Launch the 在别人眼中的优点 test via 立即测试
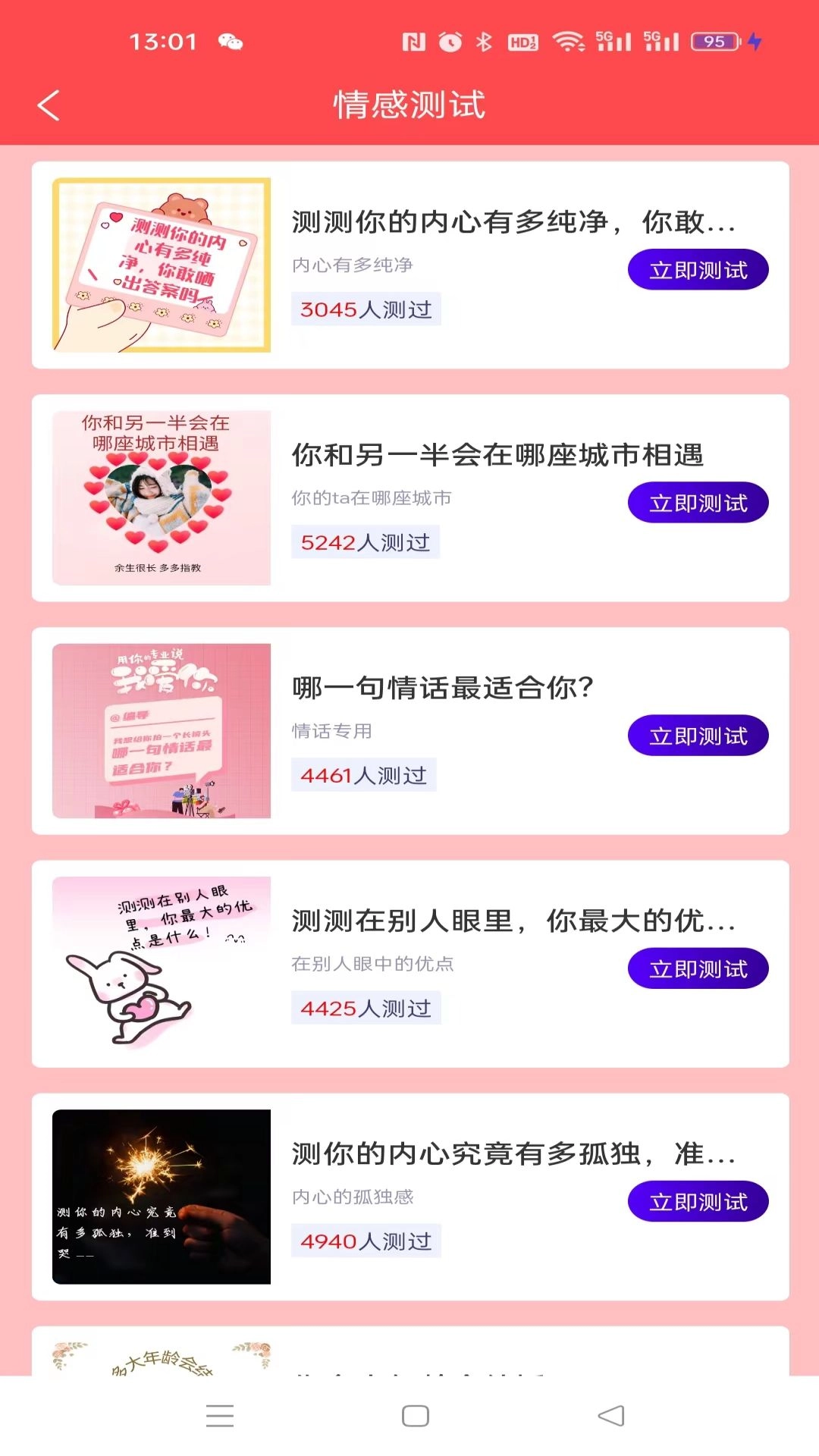819x1456 pixels. click(698, 968)
